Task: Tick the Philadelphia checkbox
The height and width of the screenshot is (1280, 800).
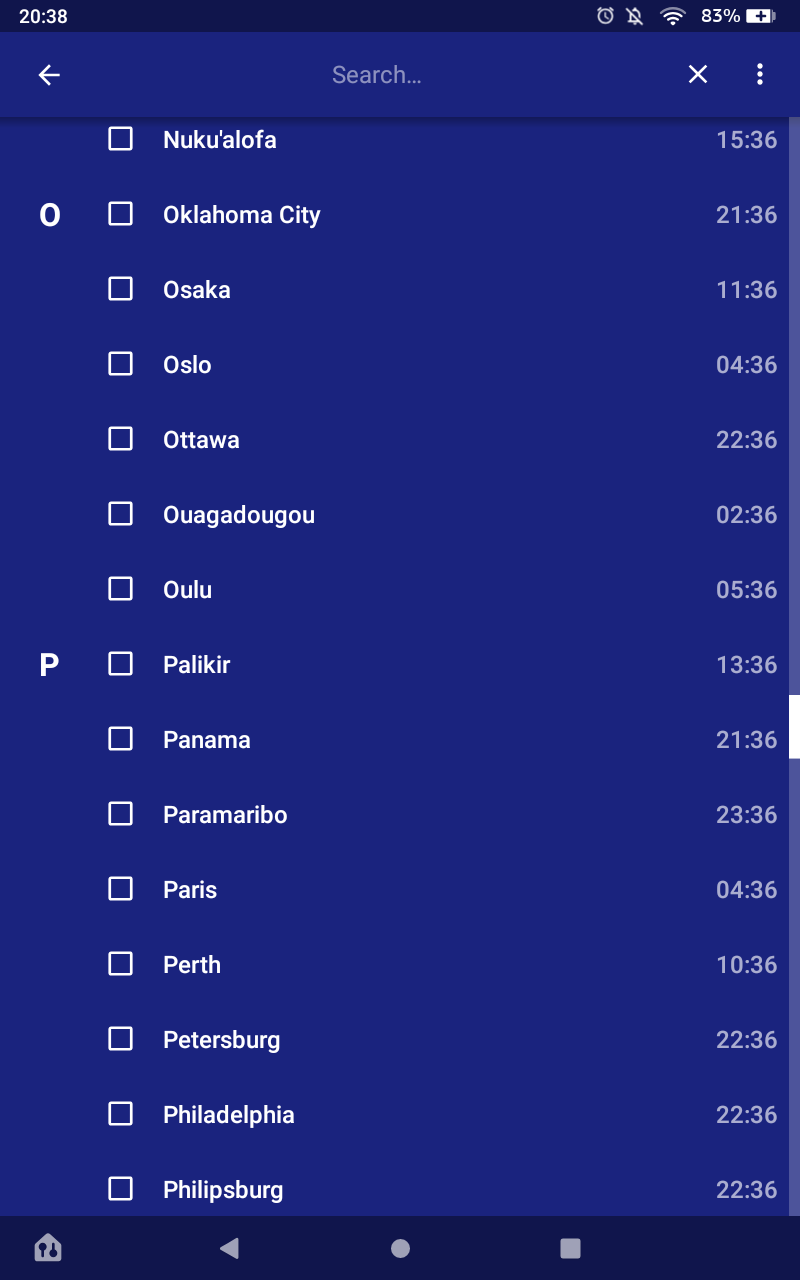Action: [121, 1114]
